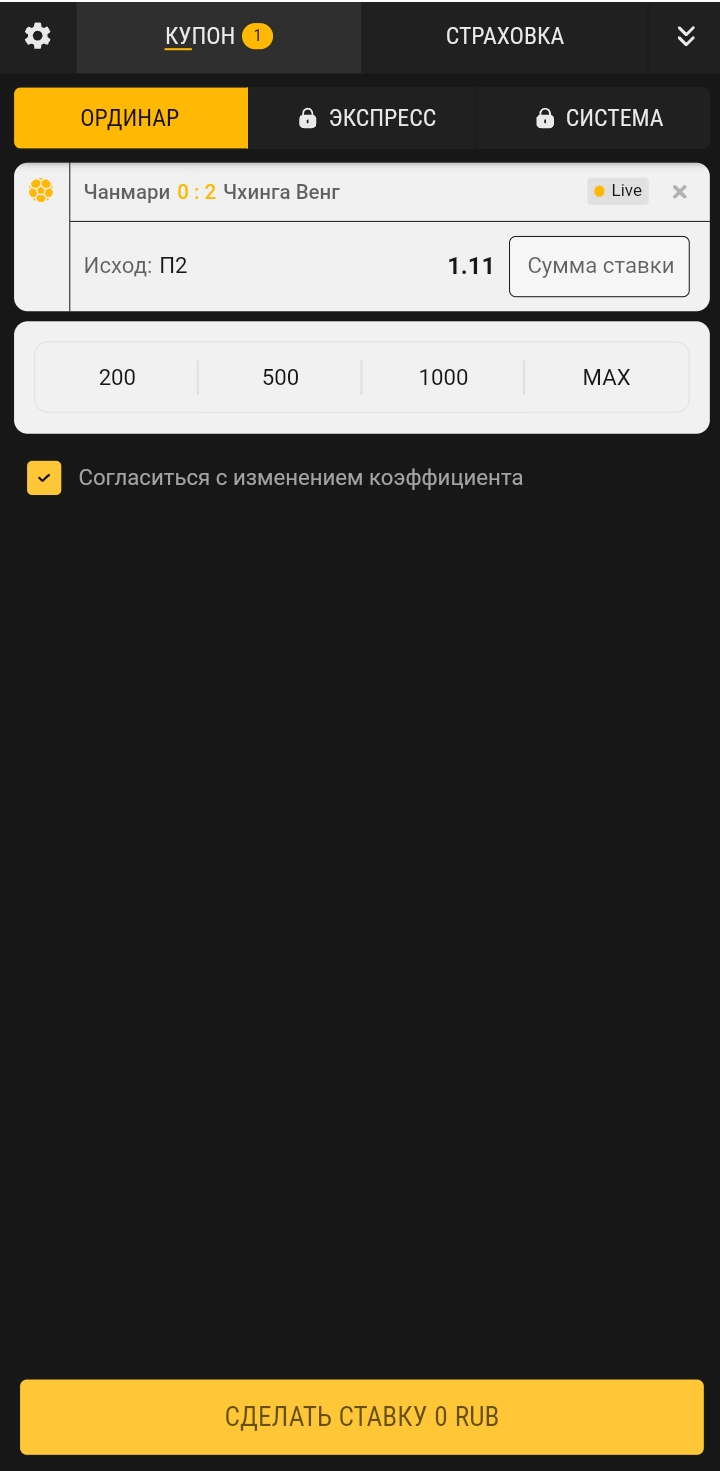Set the stake to 500
The height and width of the screenshot is (1471, 720).
[x=280, y=377]
